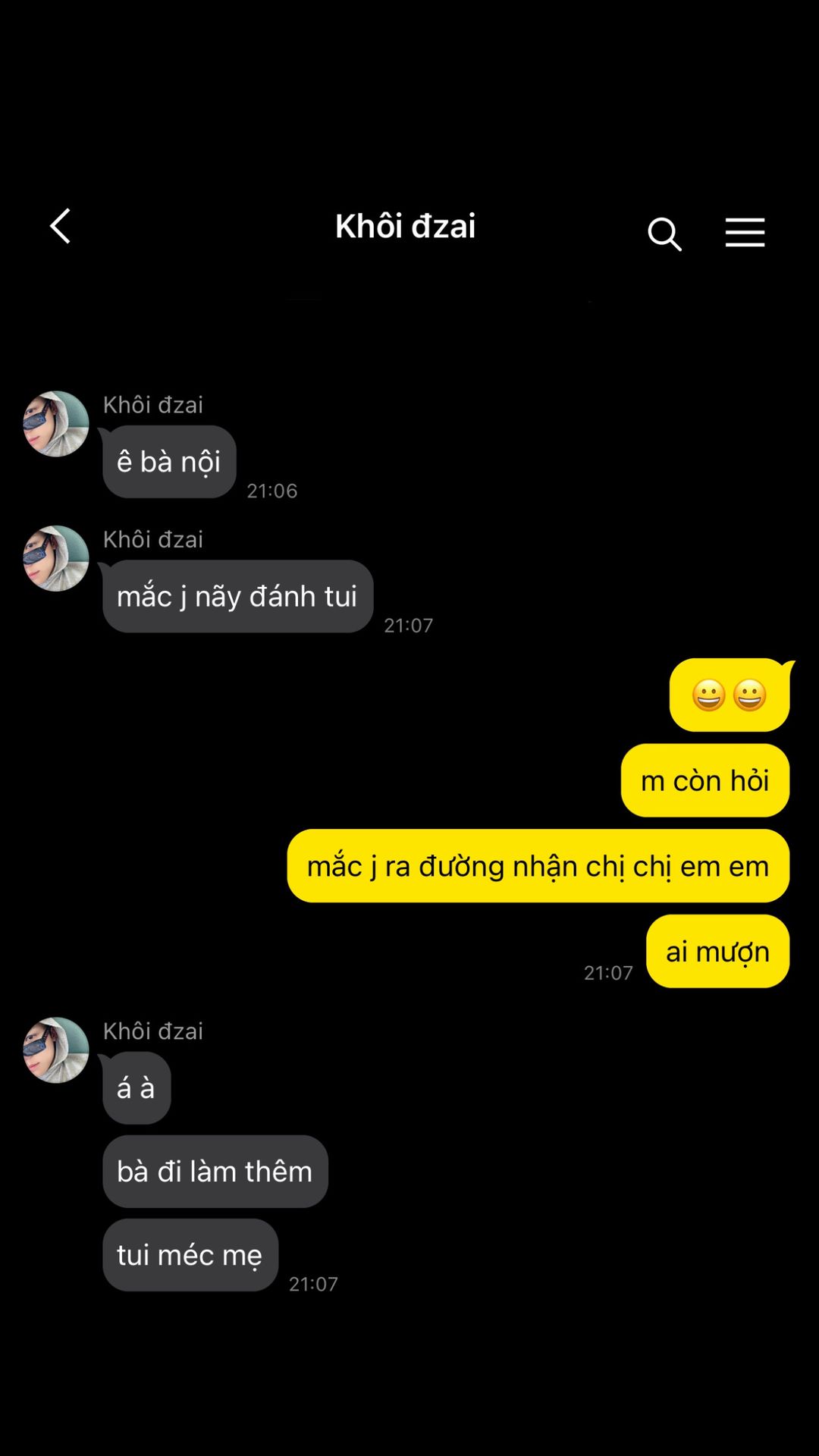The image size is (819, 1456).
Task: Open the chat's hamburger menu
Action: click(x=745, y=232)
